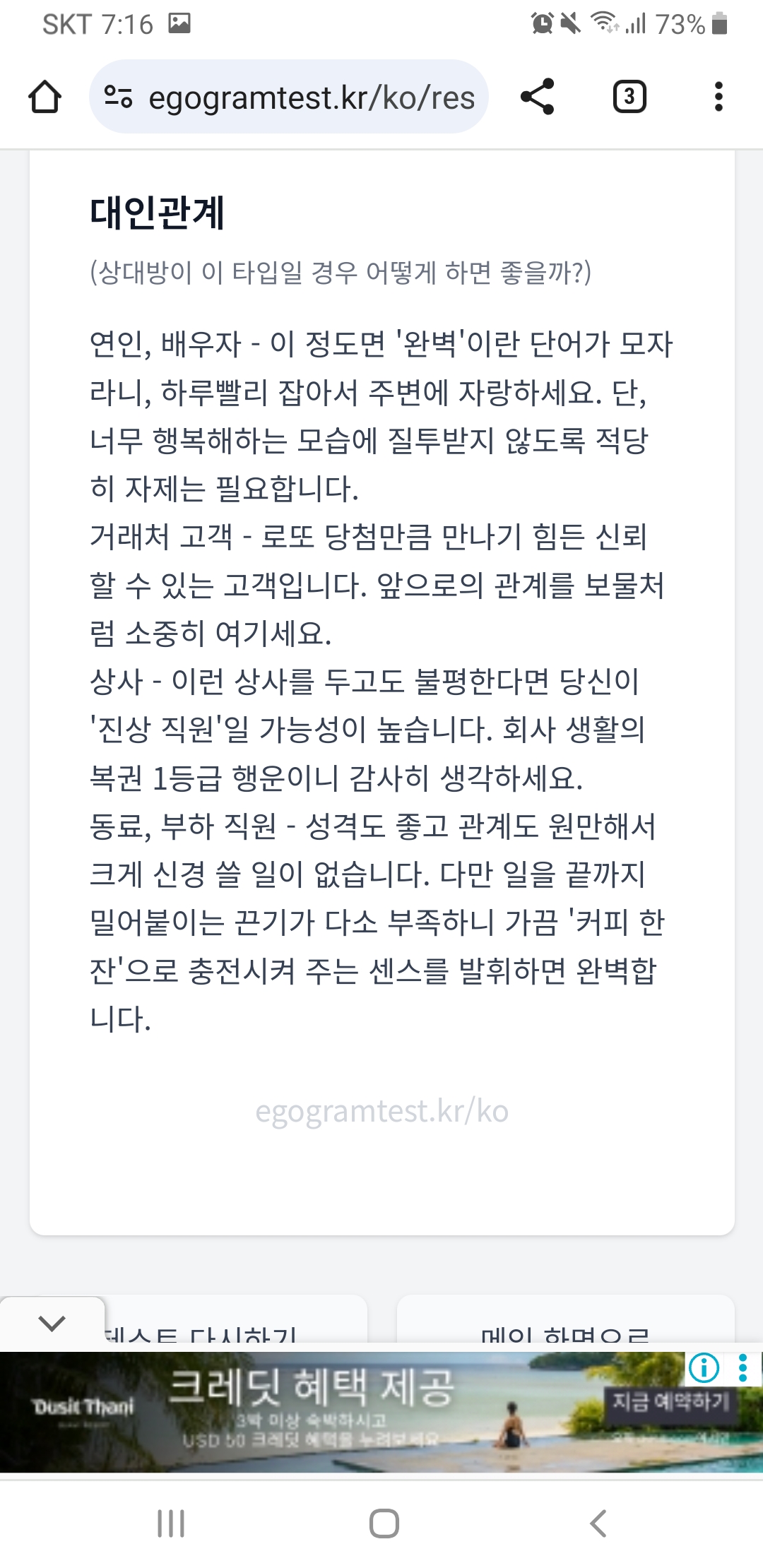The height and width of the screenshot is (1568, 763).
Task: Open the browser overflow menu
Action: [718, 97]
